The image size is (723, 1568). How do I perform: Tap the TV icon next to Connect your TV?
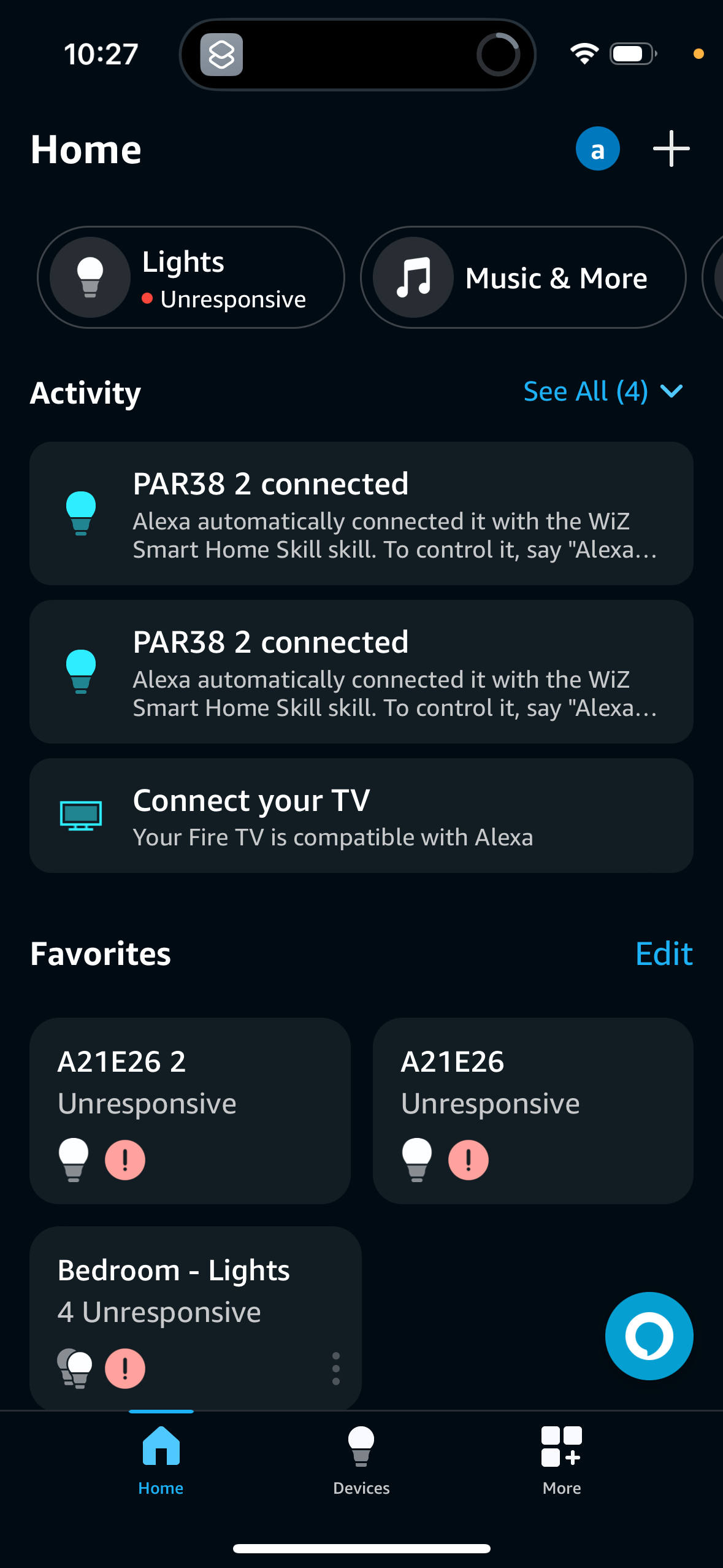coord(82,815)
